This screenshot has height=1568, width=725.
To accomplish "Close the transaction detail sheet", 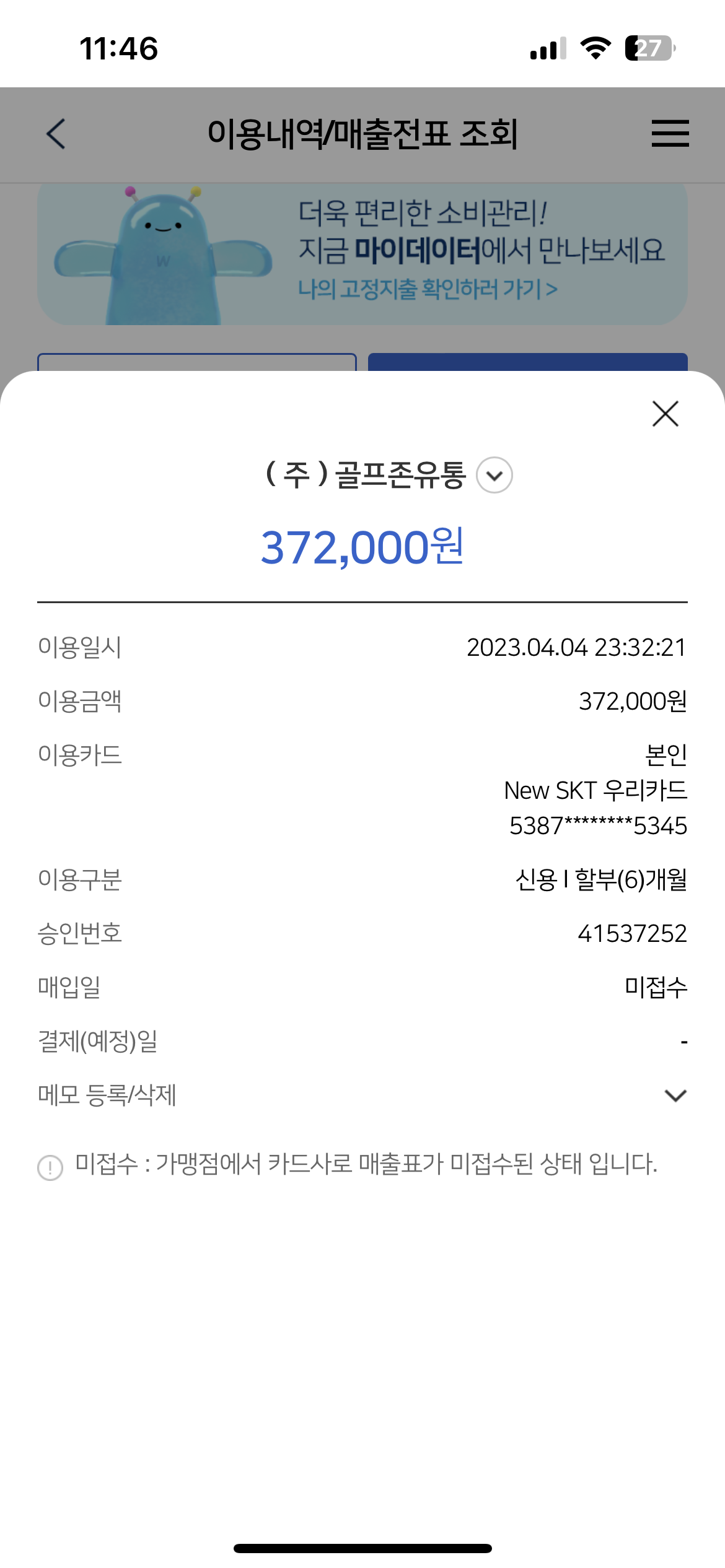I will (x=666, y=414).
